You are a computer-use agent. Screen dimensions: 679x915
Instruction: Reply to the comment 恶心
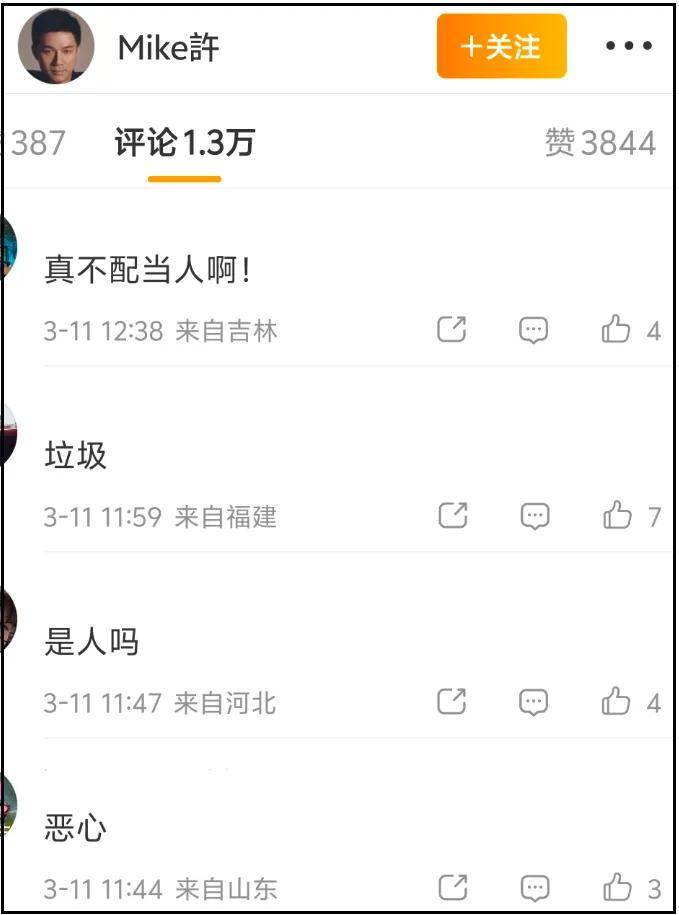(x=535, y=887)
